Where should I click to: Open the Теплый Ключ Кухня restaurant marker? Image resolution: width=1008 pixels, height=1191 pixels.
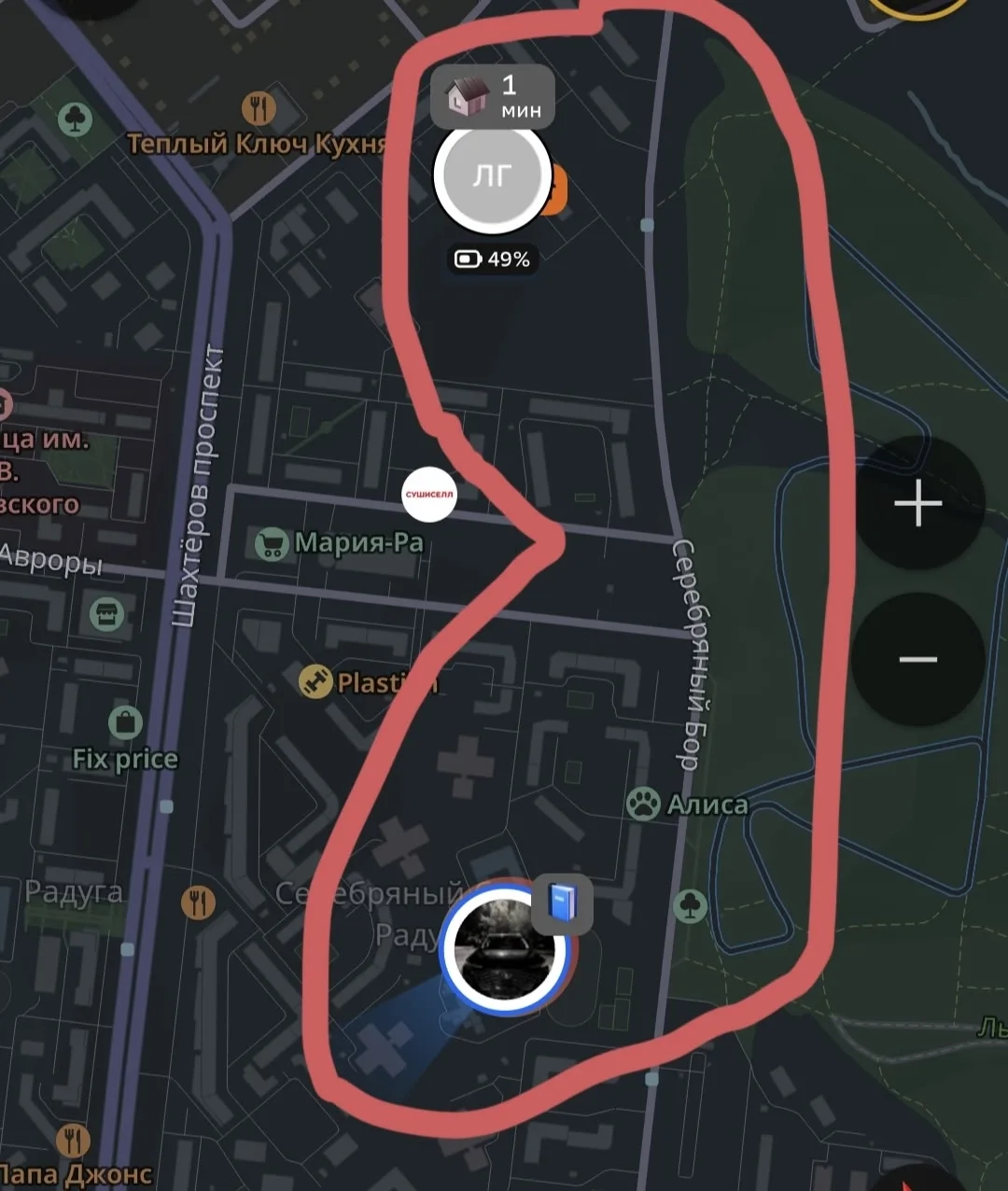259,109
